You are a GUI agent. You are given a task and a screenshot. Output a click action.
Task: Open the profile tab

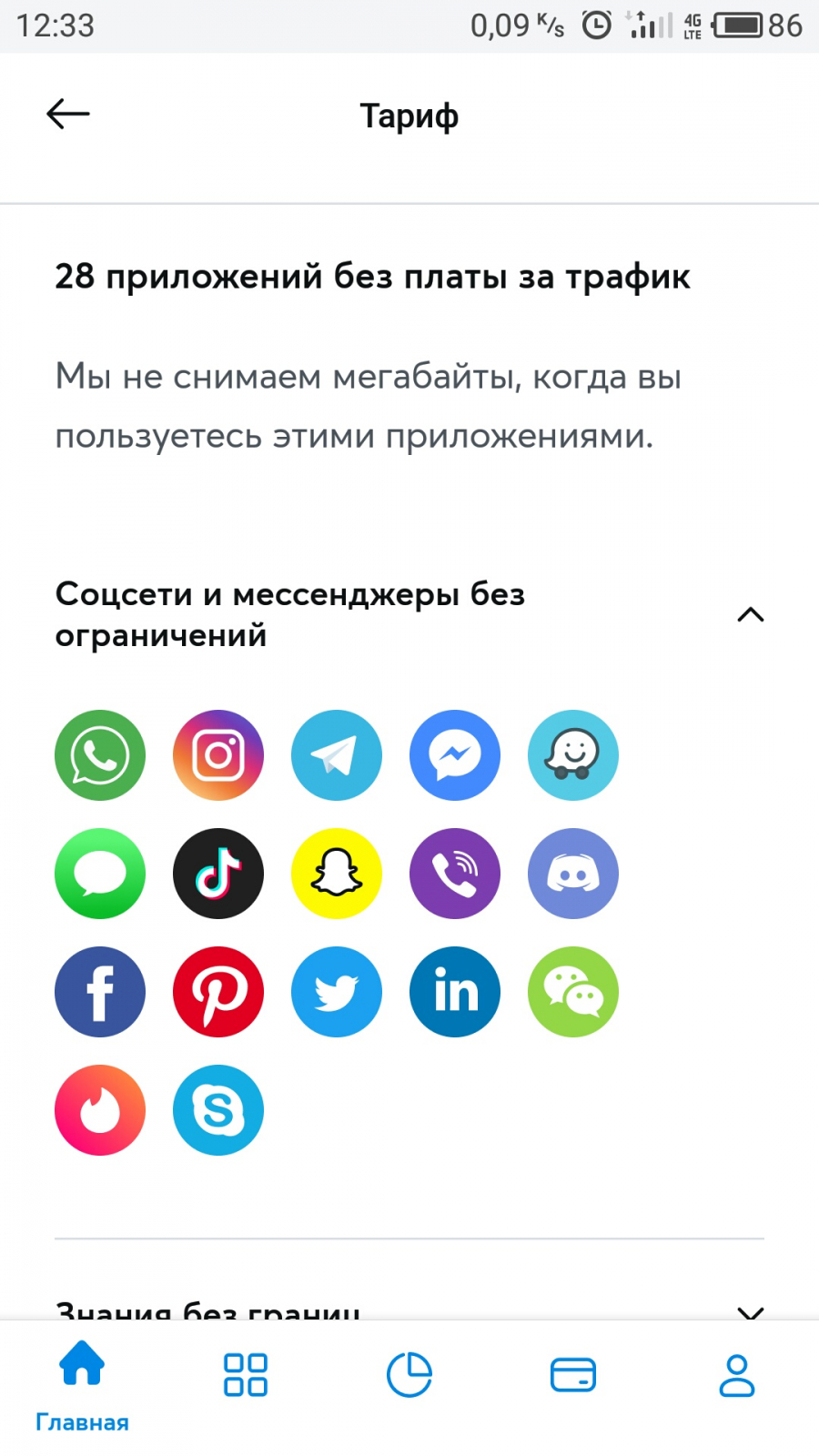(737, 1374)
